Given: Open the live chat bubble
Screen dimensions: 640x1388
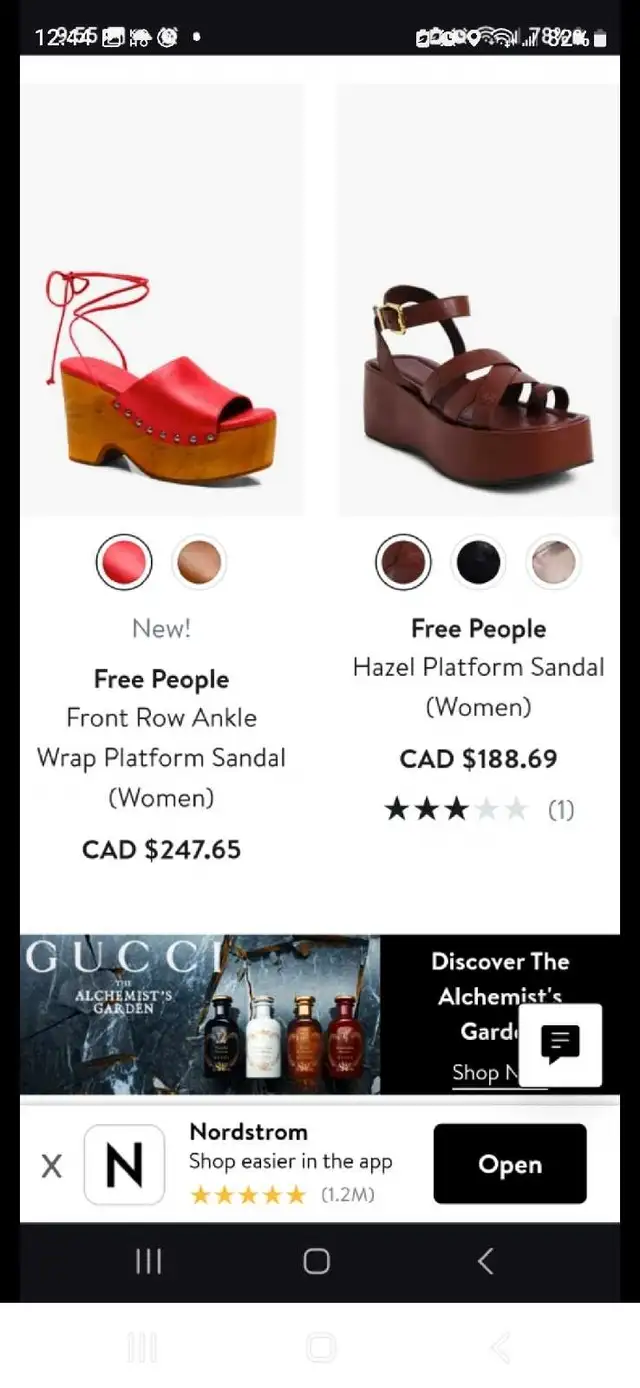Looking at the screenshot, I should tap(560, 1045).
